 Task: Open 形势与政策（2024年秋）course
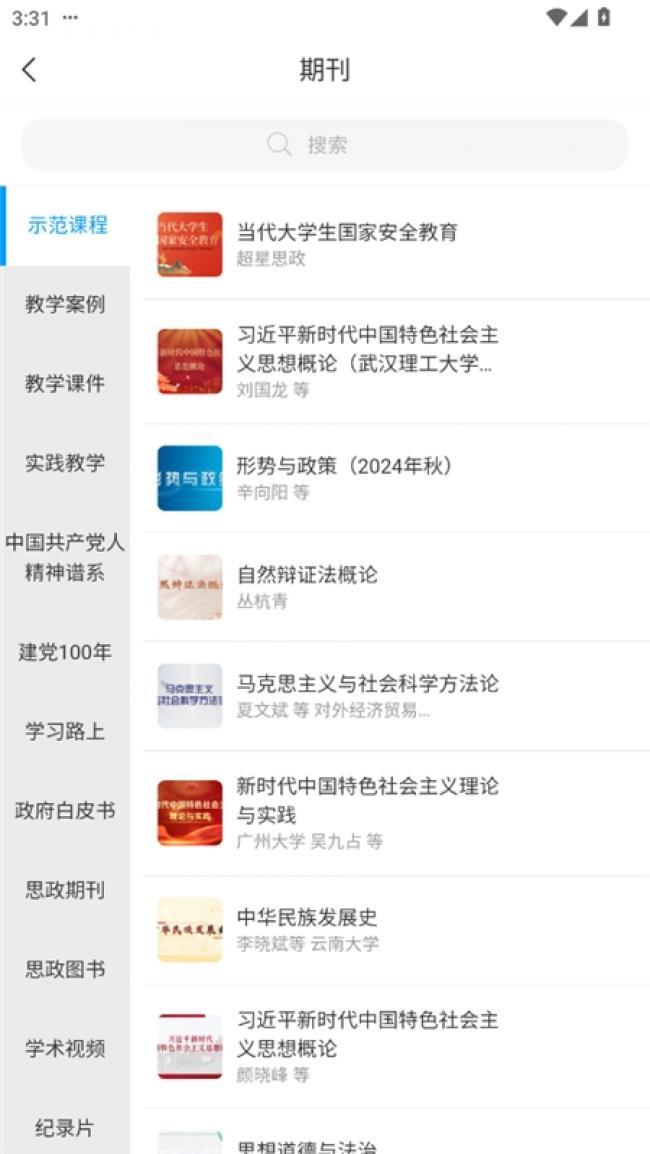396,478
